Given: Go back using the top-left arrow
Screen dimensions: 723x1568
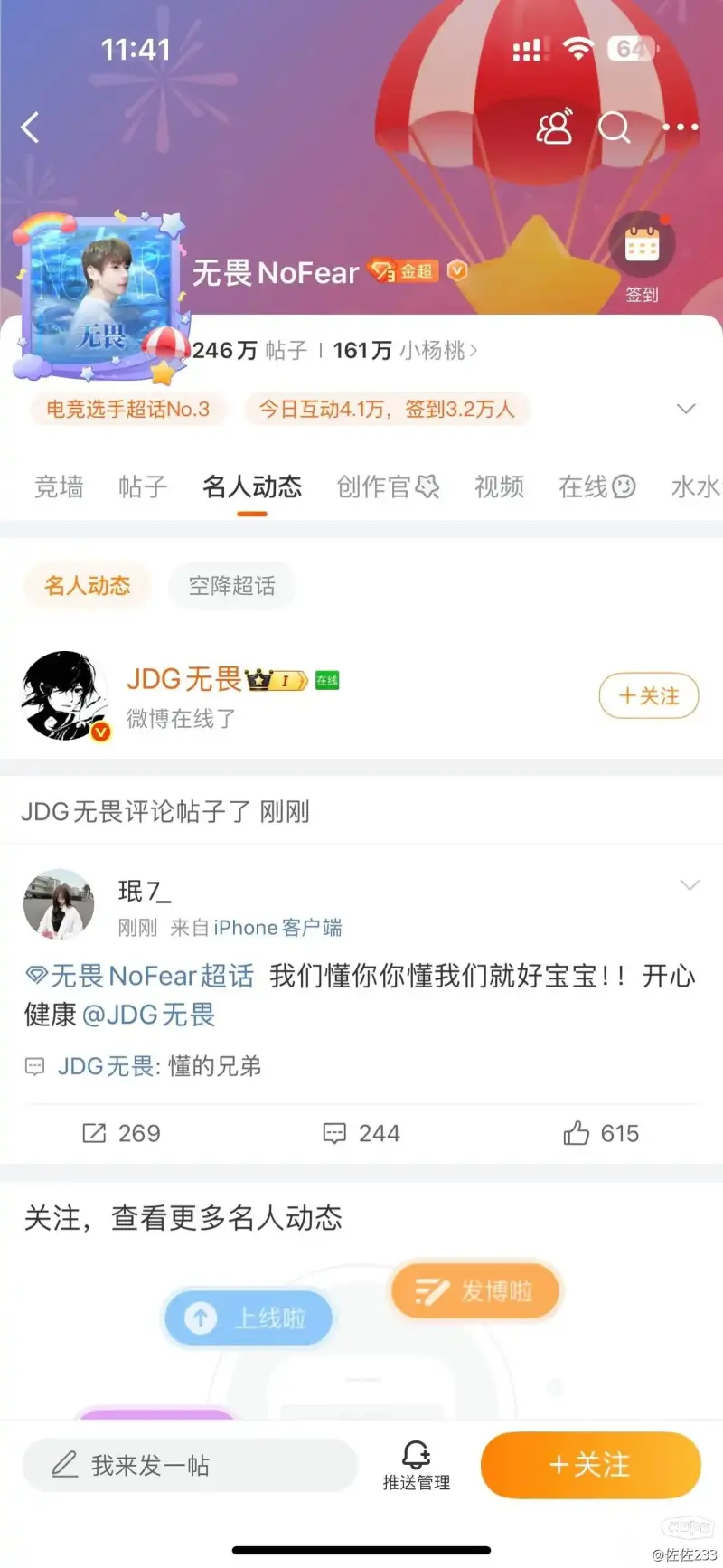Looking at the screenshot, I should tap(30, 128).
